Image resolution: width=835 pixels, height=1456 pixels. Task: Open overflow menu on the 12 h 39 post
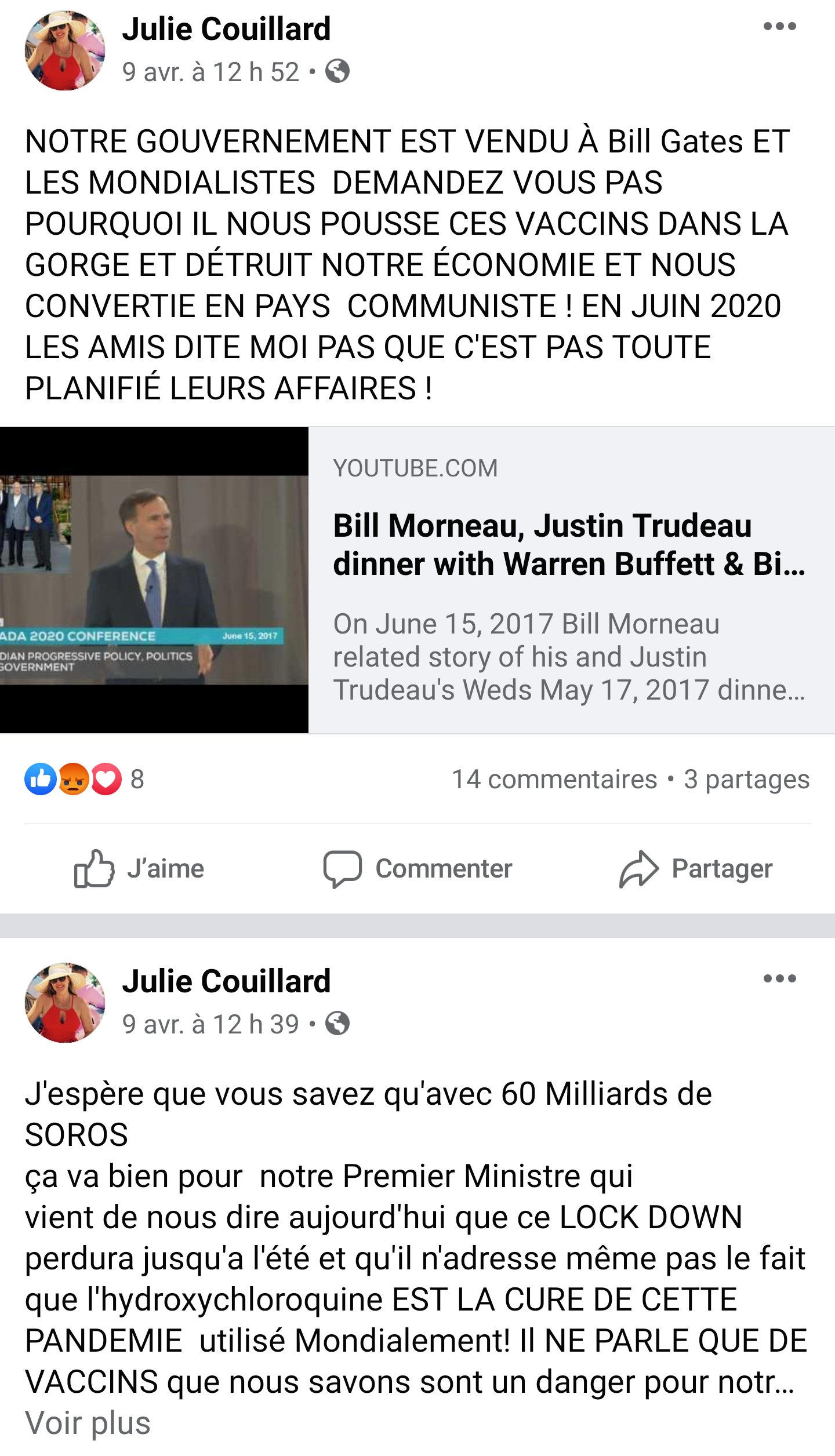point(779,979)
